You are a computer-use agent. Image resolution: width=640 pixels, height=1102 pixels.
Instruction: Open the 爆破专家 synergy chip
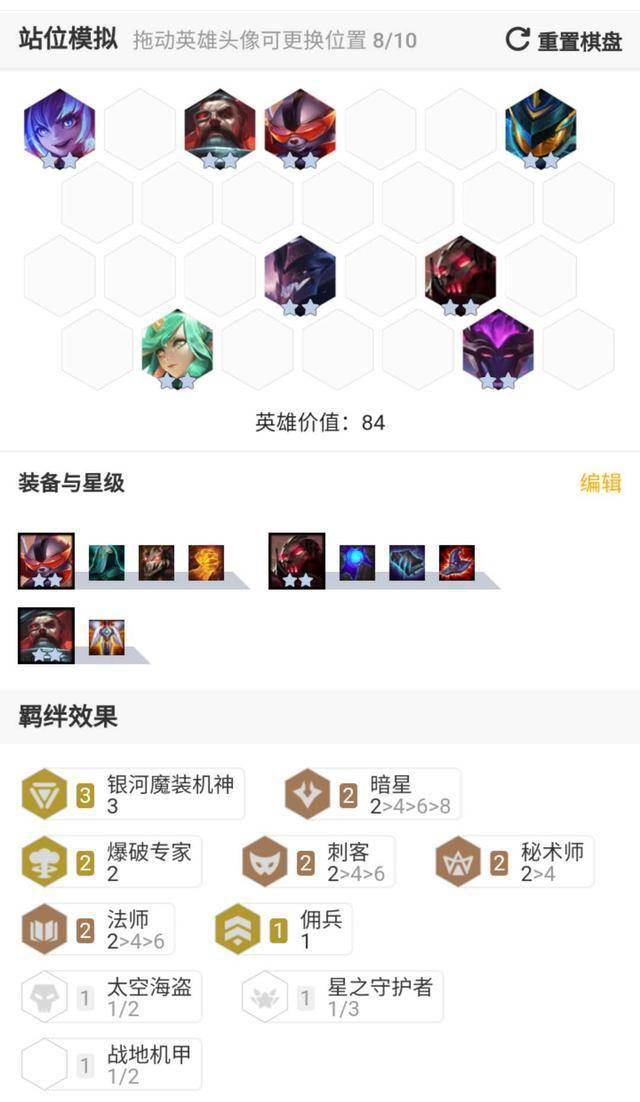(111, 862)
